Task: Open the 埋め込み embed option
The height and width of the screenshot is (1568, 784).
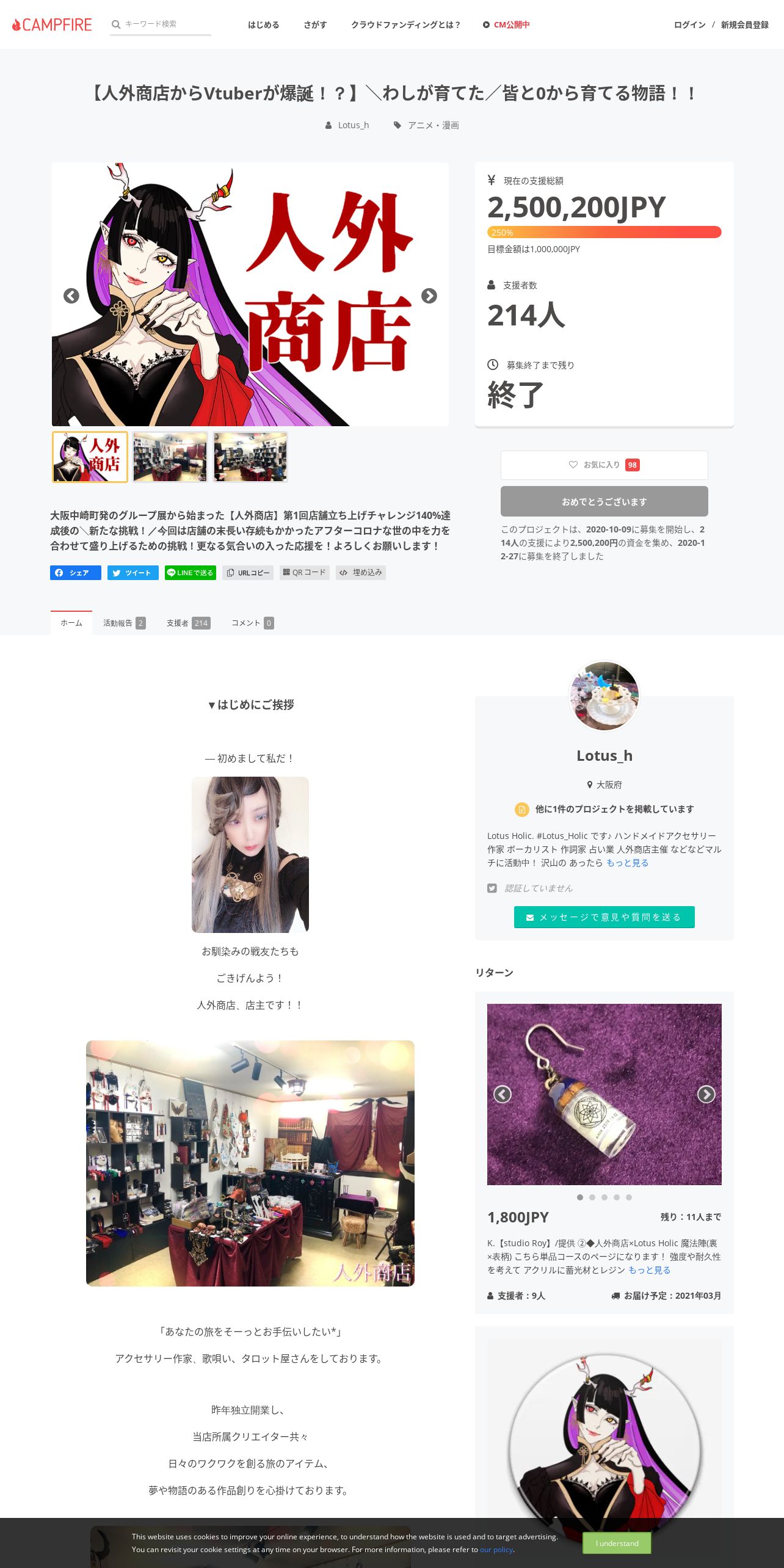Action: [361, 573]
